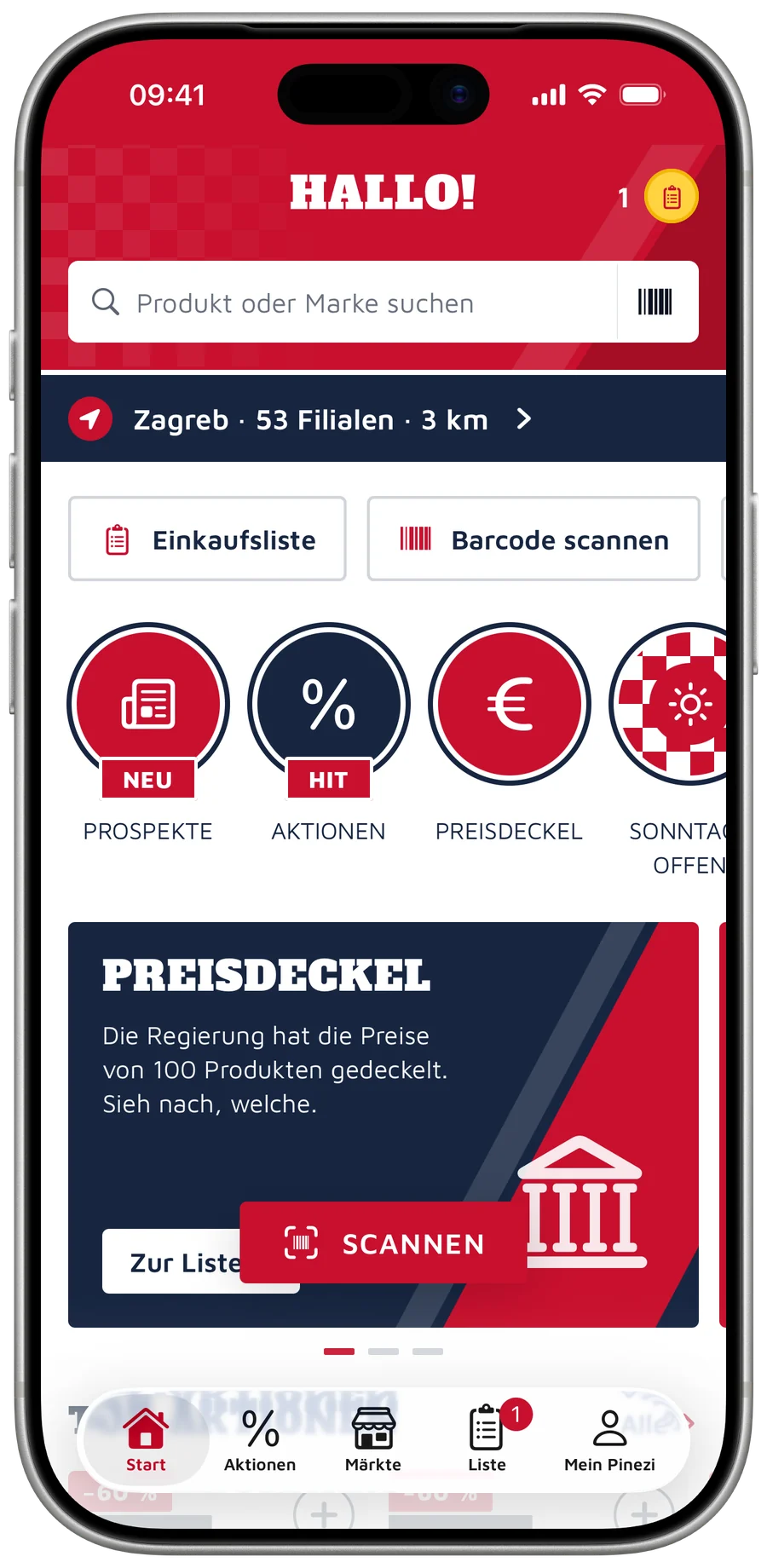Screen dimensions: 767x1568
Task: Open the Liste tab
Action: tap(487, 1440)
